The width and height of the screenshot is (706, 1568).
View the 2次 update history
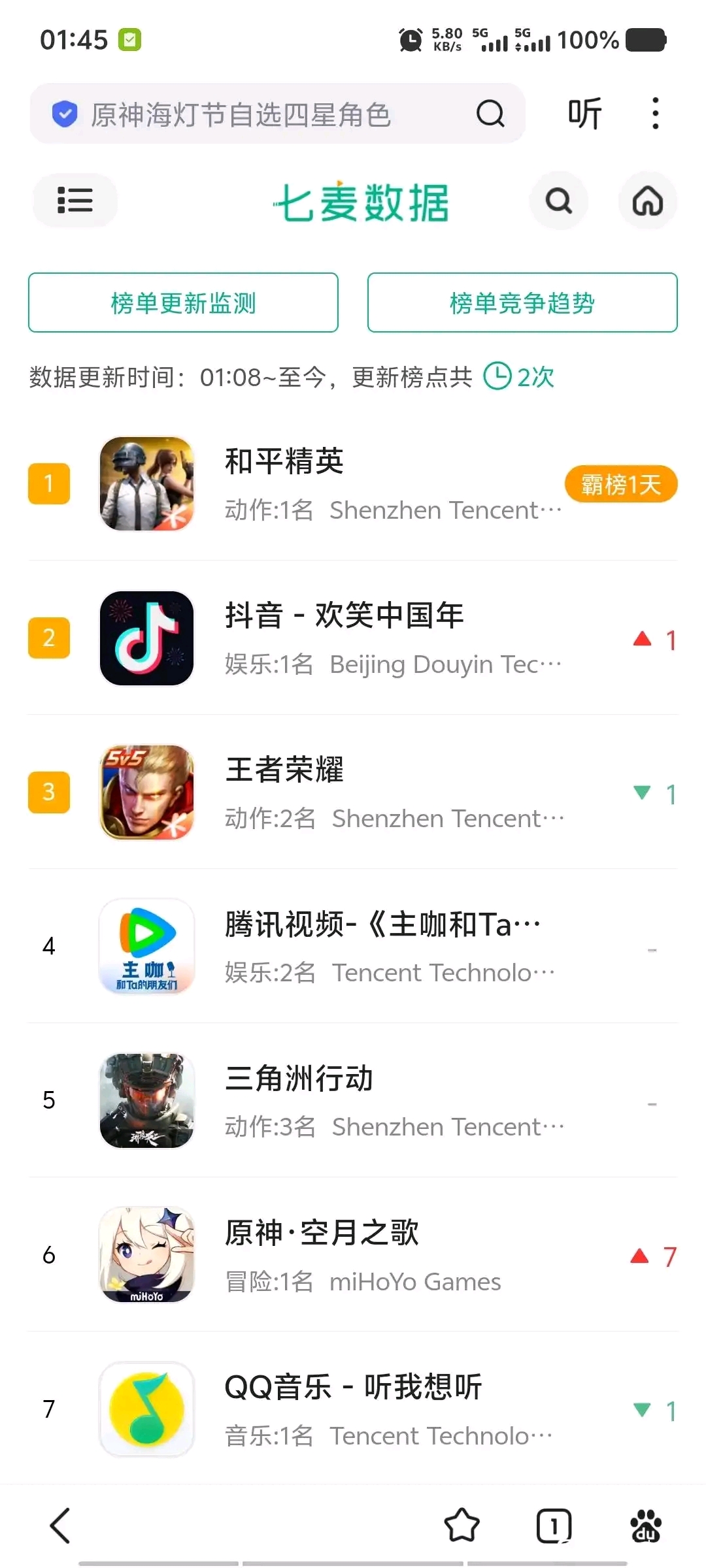(520, 377)
